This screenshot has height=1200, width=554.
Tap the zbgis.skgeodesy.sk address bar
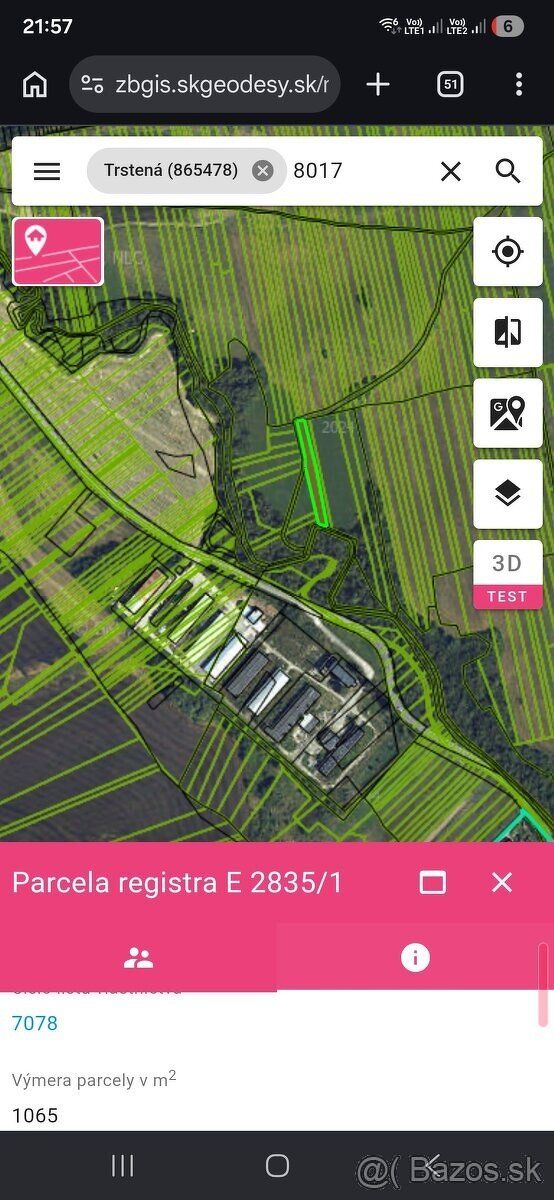[205, 85]
